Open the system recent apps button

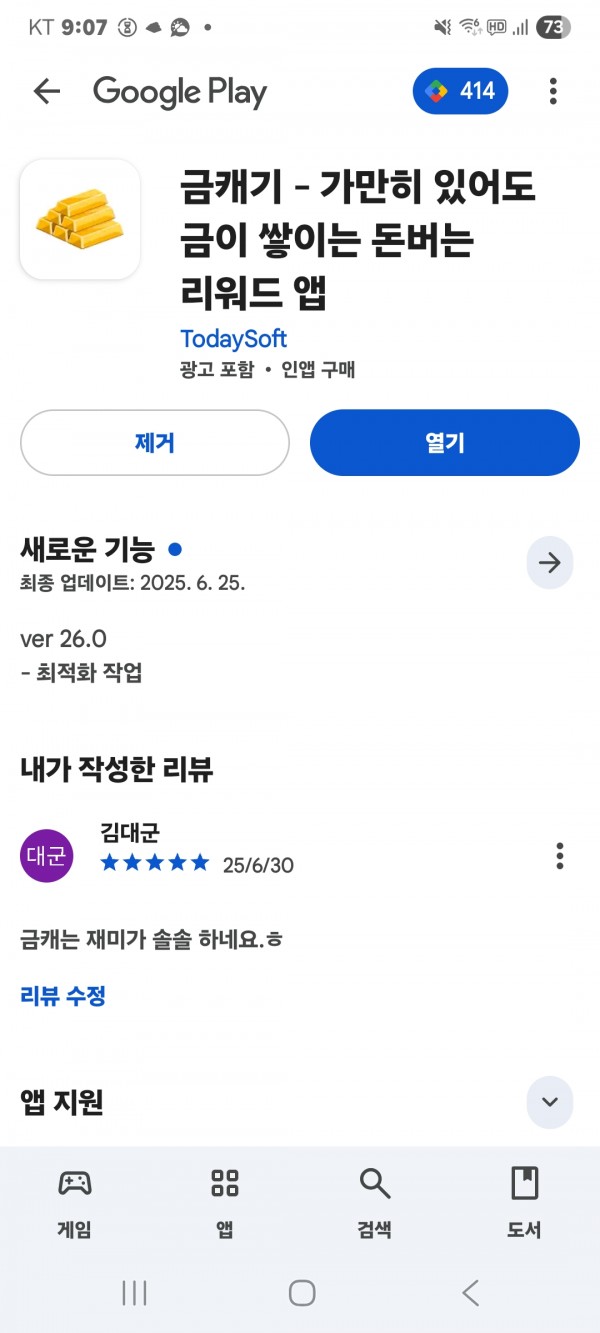pos(134,1293)
